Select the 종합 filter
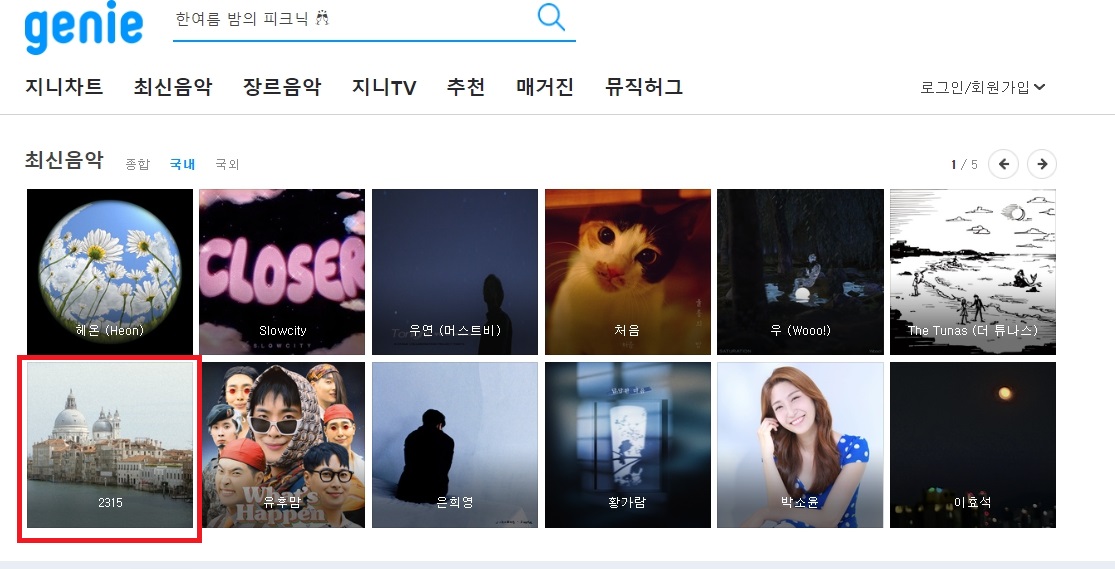The width and height of the screenshot is (1115, 569). (137, 164)
